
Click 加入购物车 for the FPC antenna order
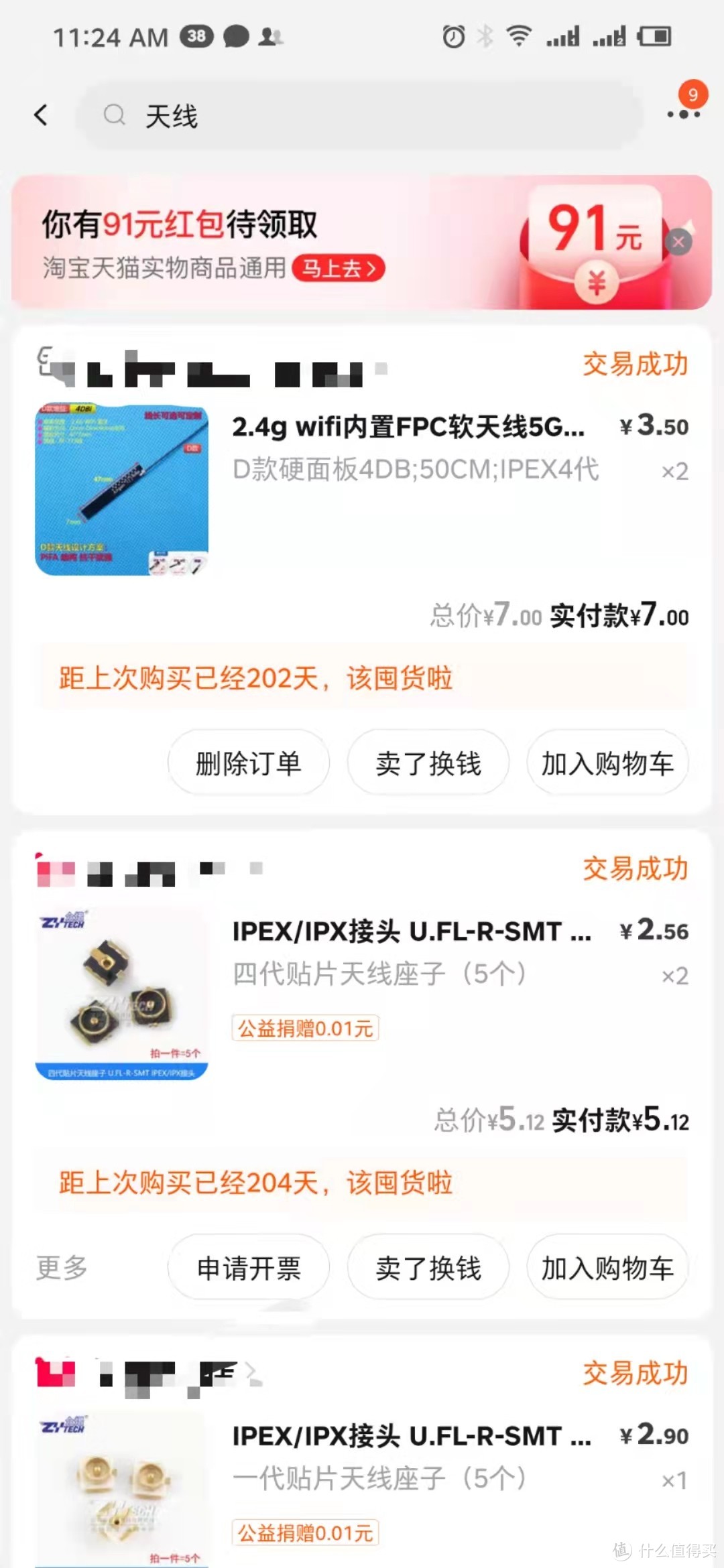click(607, 763)
